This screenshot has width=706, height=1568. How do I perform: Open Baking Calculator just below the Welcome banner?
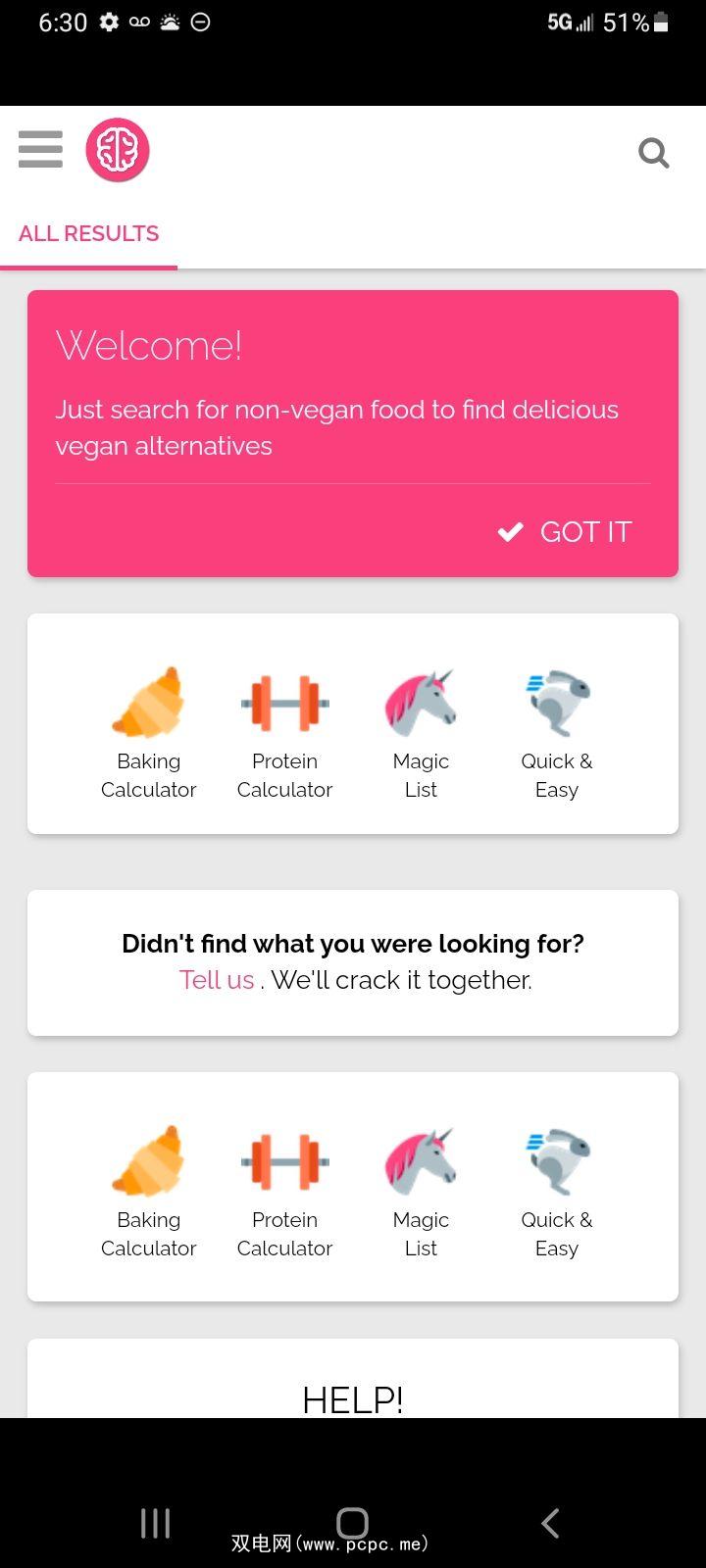[148, 732]
